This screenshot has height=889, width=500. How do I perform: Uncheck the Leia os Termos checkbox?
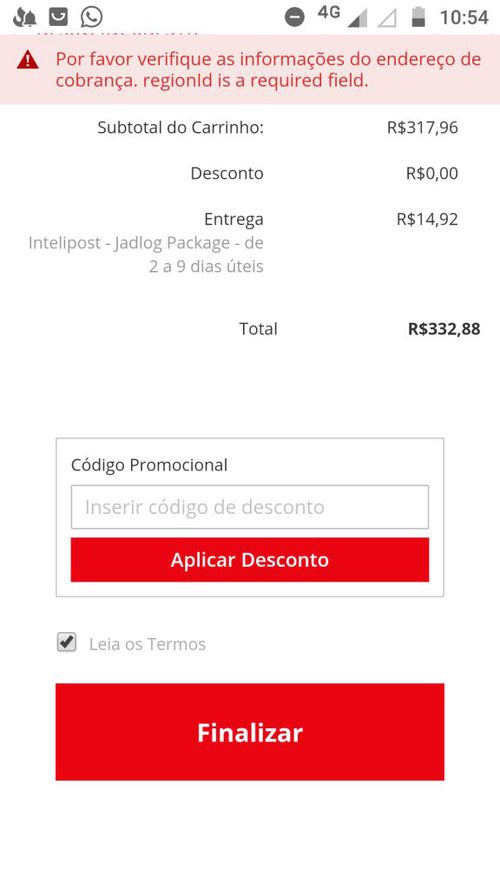(x=67, y=643)
